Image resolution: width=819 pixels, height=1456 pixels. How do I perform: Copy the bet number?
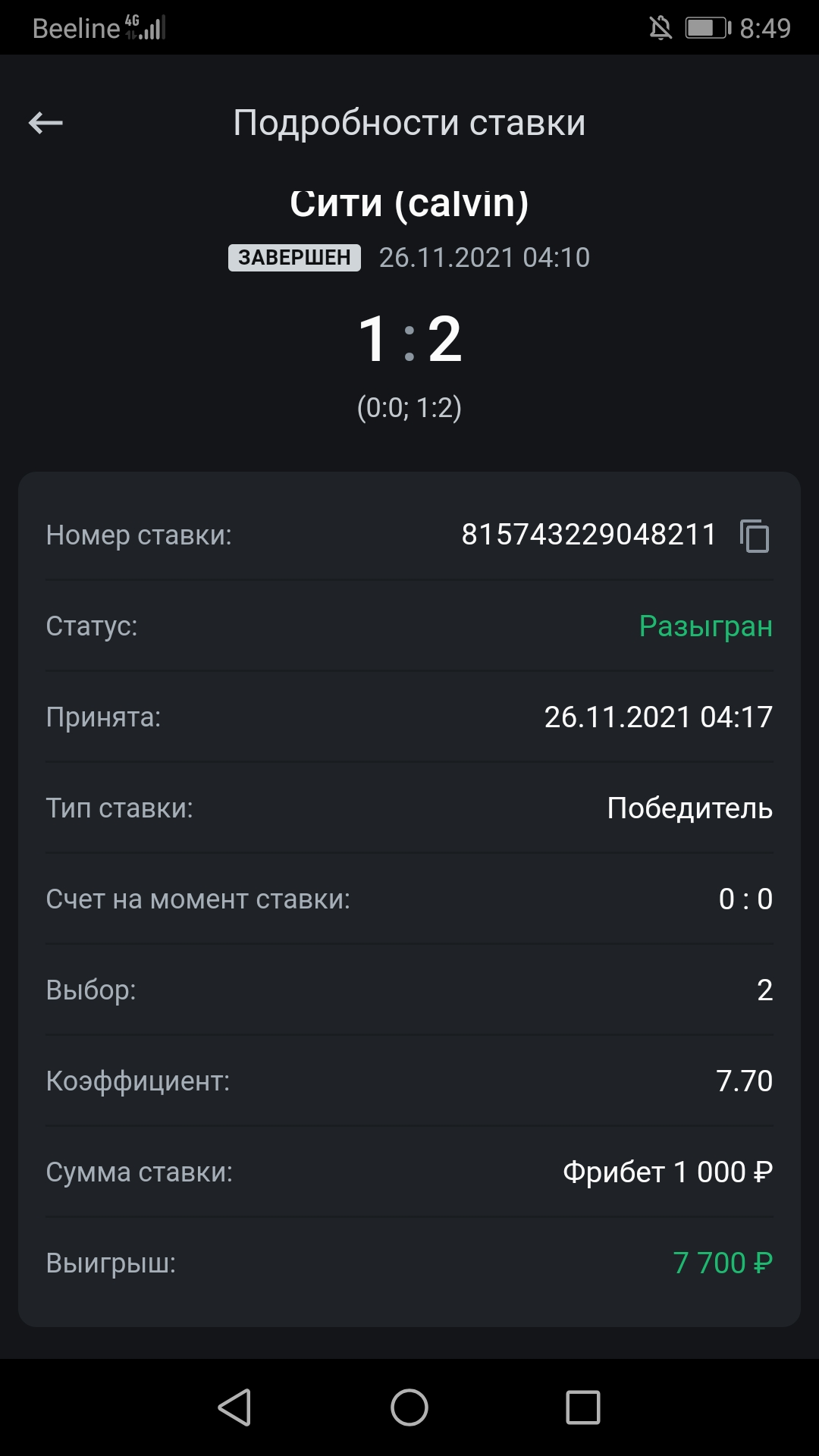pos(755,535)
